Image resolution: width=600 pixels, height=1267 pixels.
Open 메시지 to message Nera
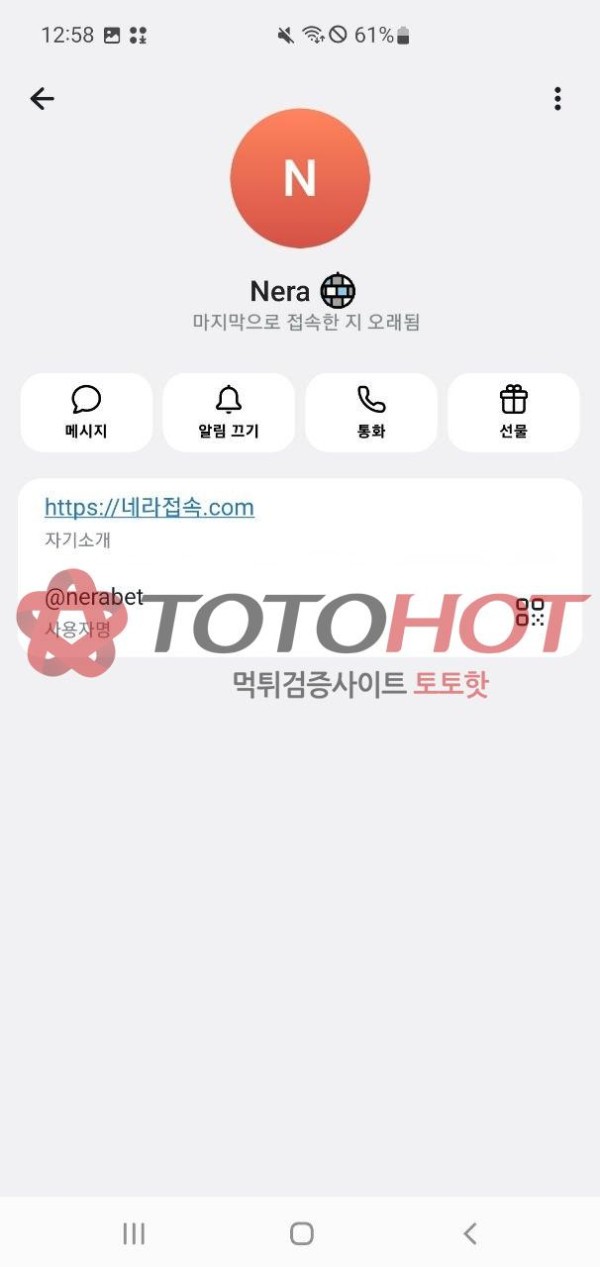point(87,413)
